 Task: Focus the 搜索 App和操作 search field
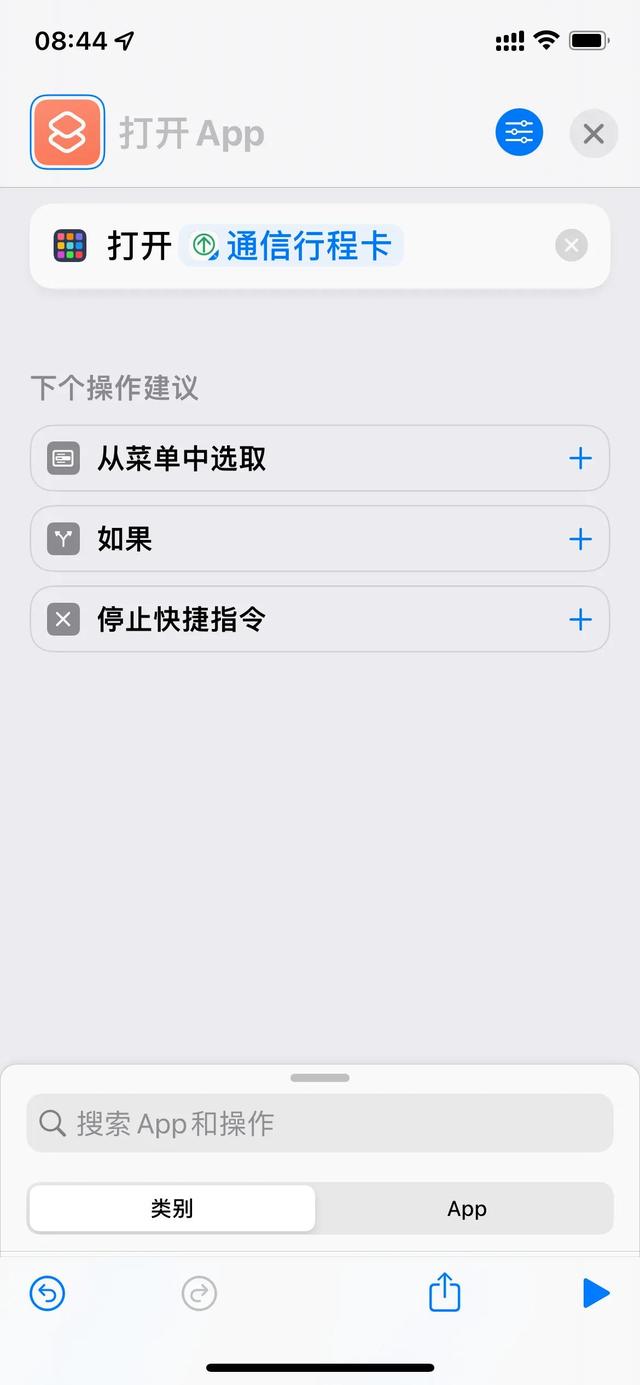point(320,1123)
